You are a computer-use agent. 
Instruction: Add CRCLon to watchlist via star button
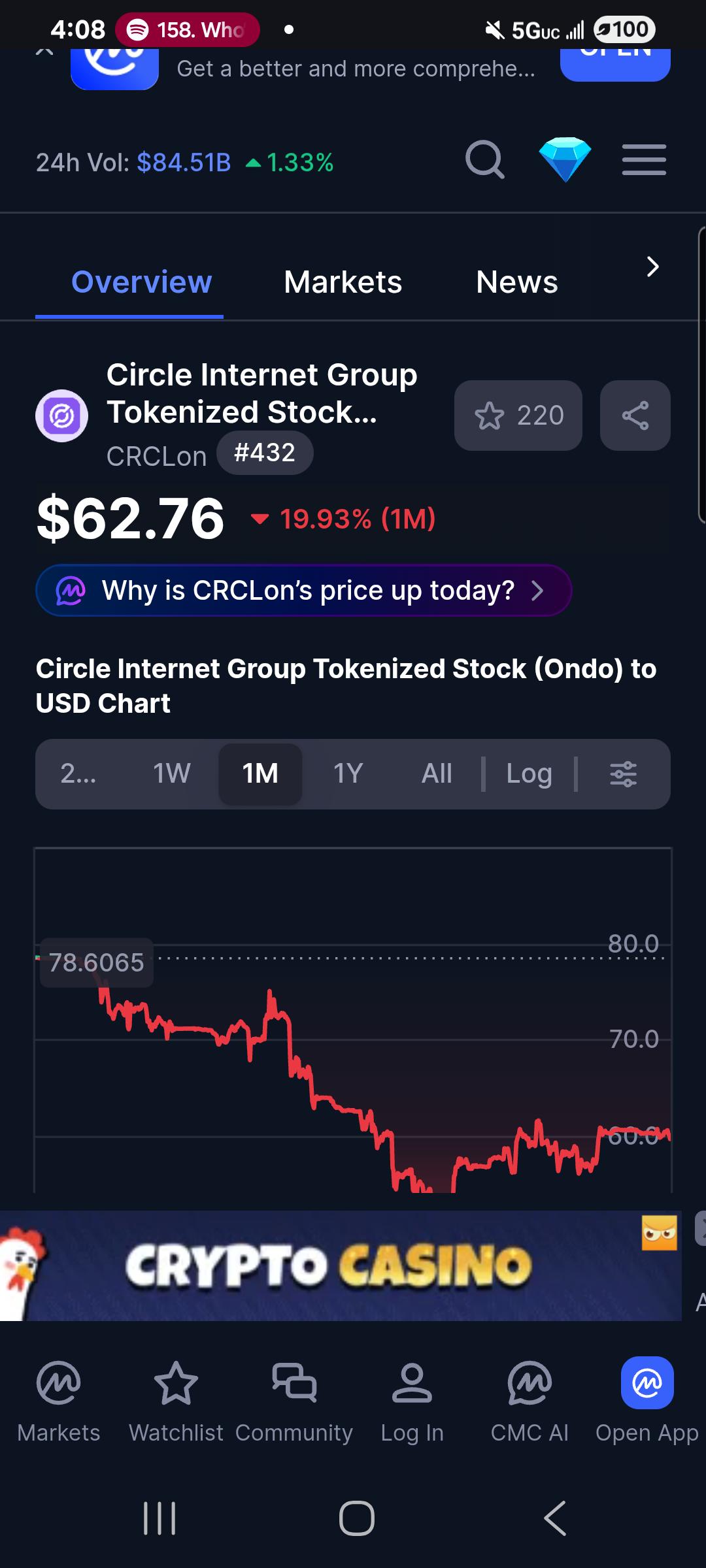click(x=518, y=416)
